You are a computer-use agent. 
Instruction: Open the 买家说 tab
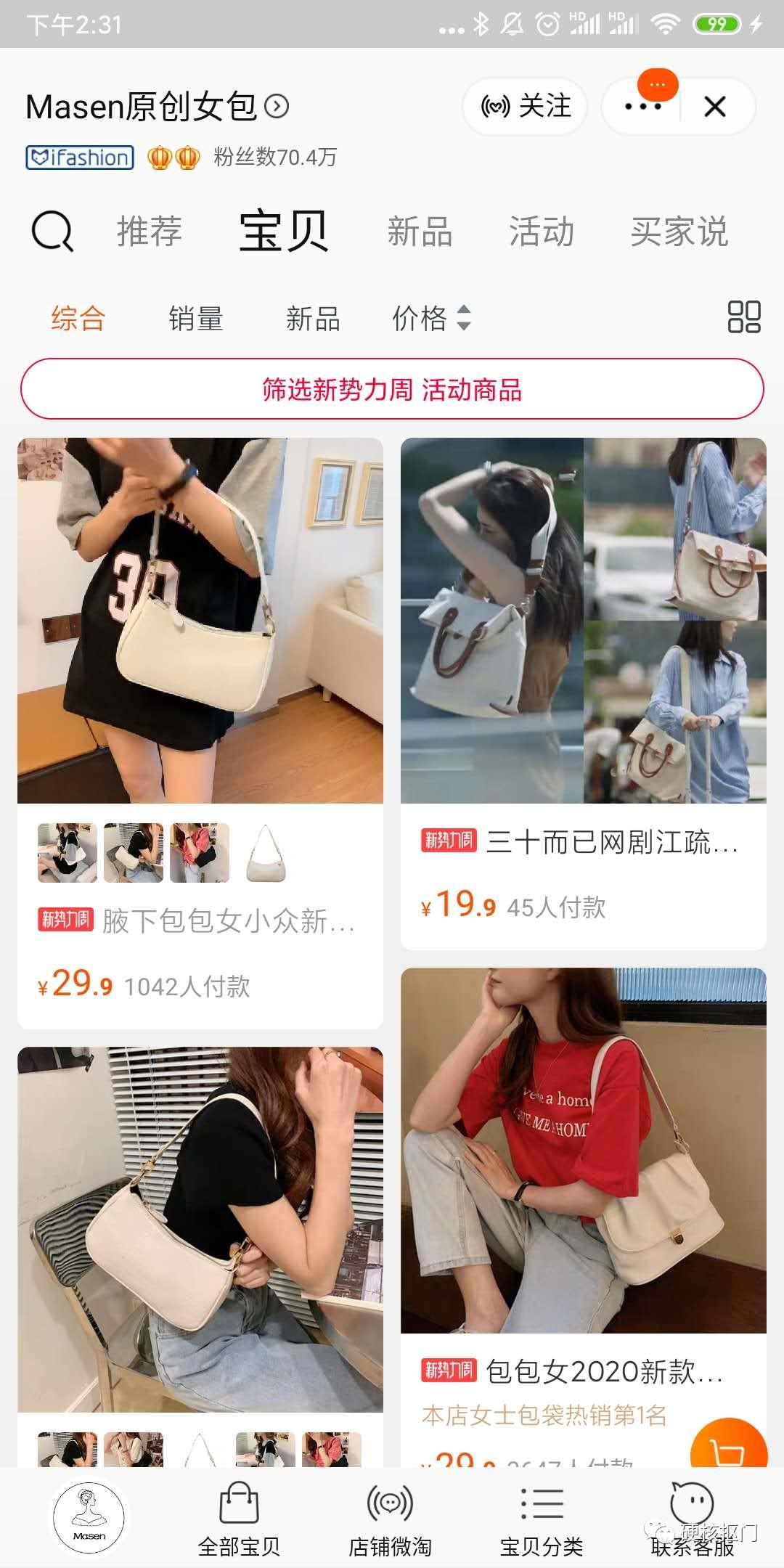679,231
